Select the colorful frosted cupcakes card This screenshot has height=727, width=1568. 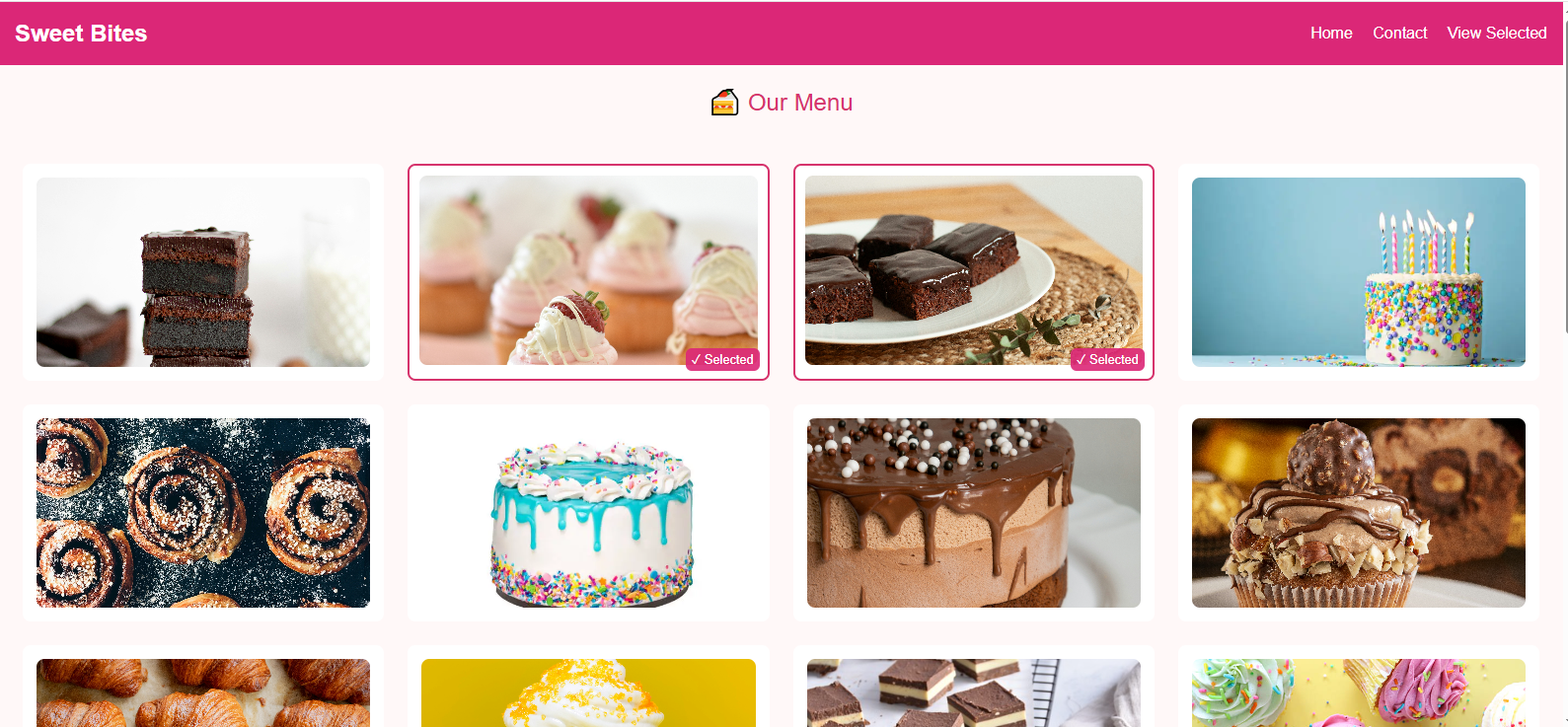tap(1358, 692)
